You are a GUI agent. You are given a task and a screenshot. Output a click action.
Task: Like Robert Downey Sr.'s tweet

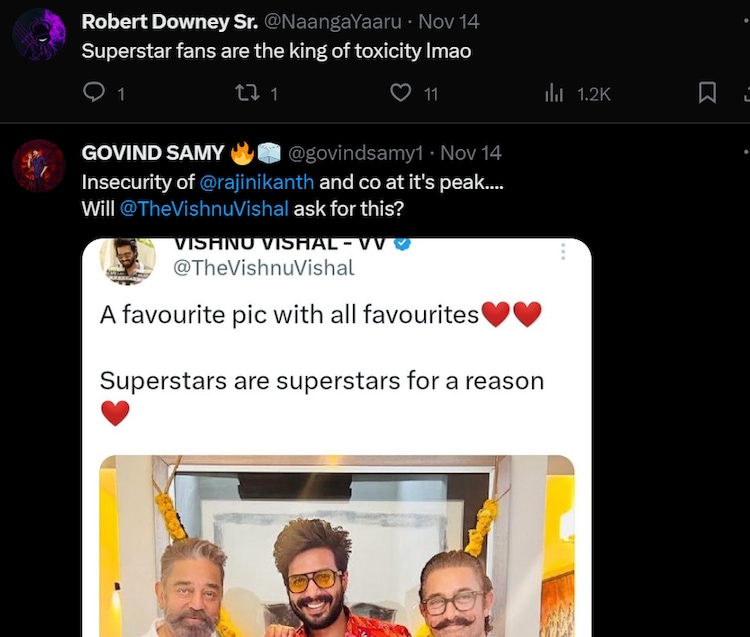coord(400,93)
